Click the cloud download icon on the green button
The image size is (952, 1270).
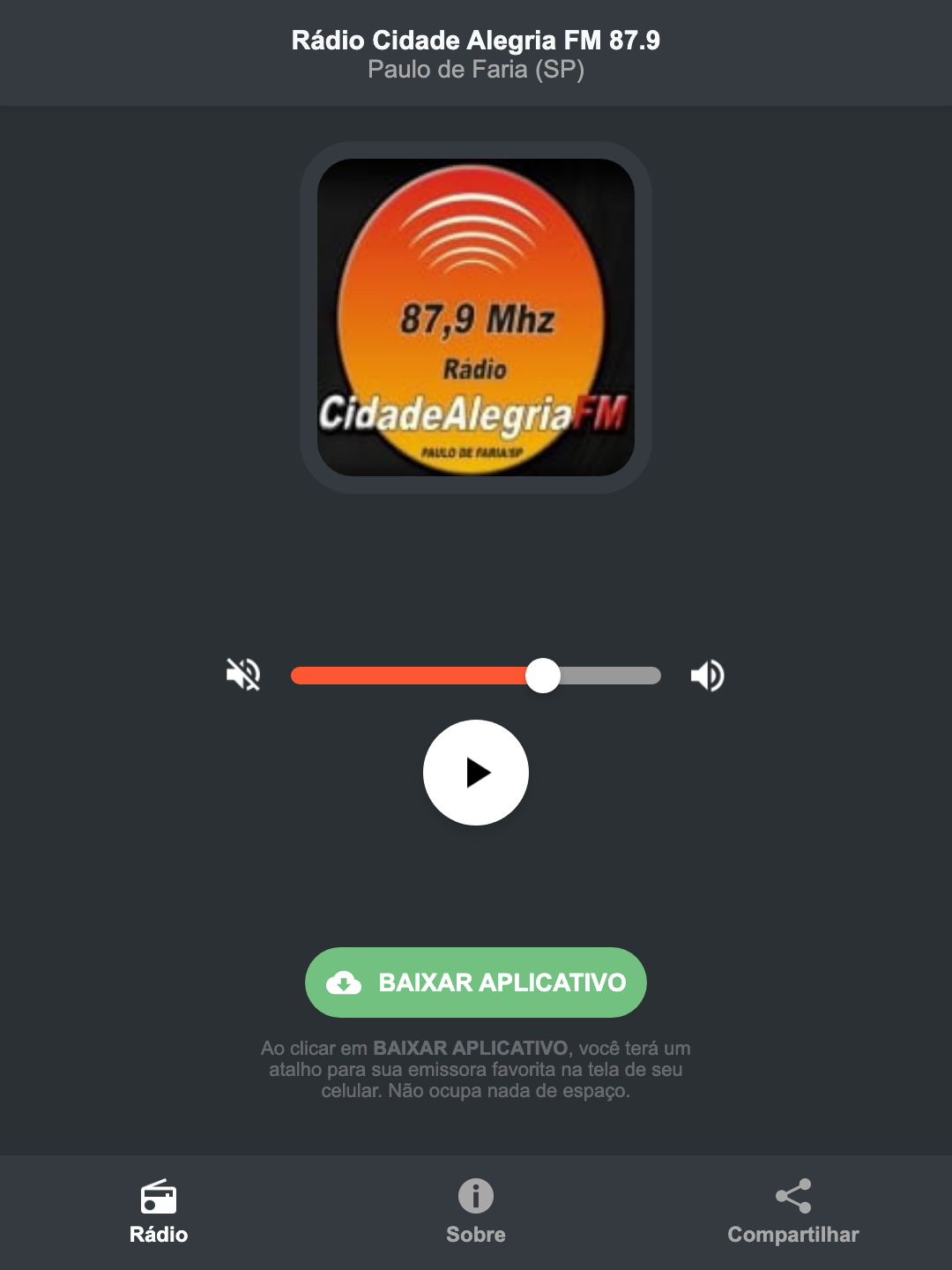346,982
